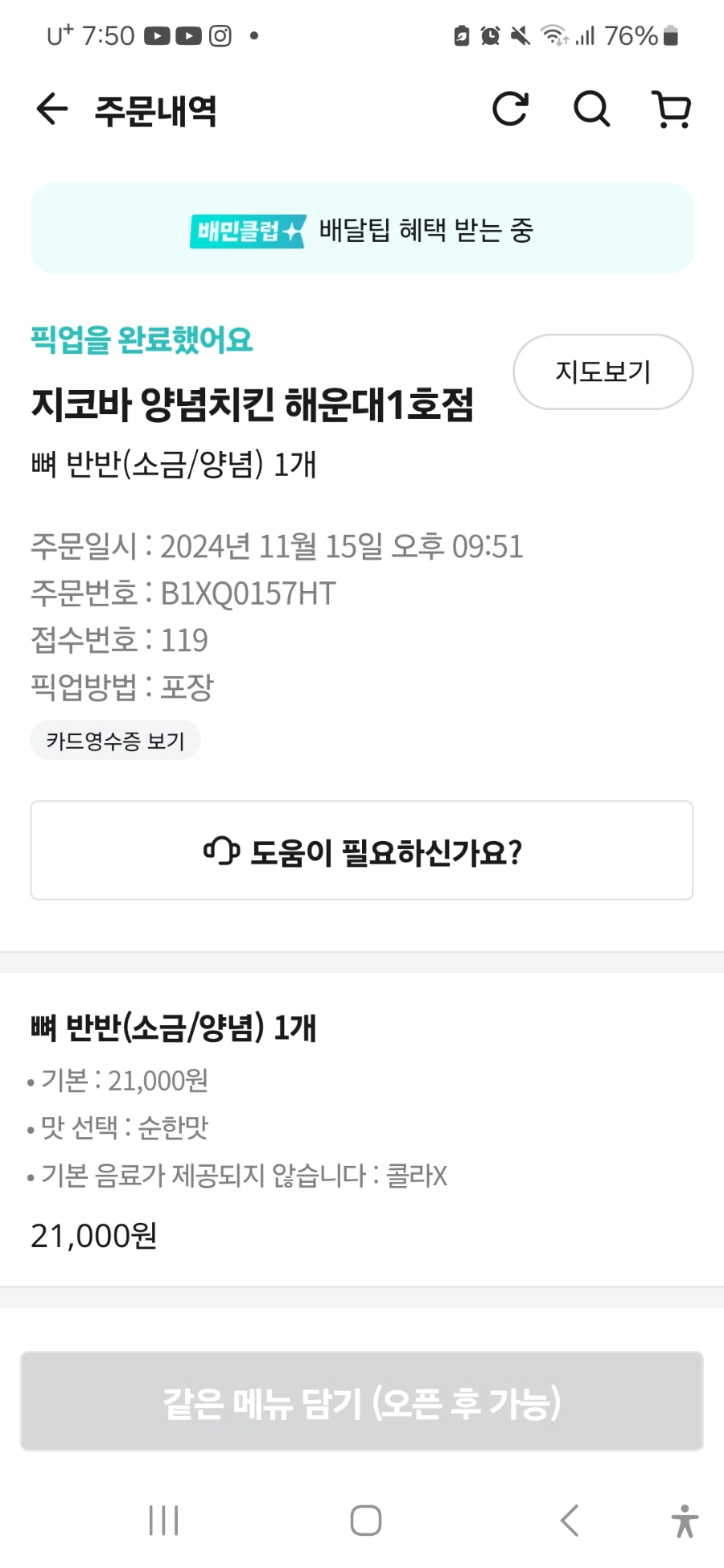The image size is (724, 1568).
Task: Tap the system home button
Action: pyautogui.click(x=365, y=1520)
